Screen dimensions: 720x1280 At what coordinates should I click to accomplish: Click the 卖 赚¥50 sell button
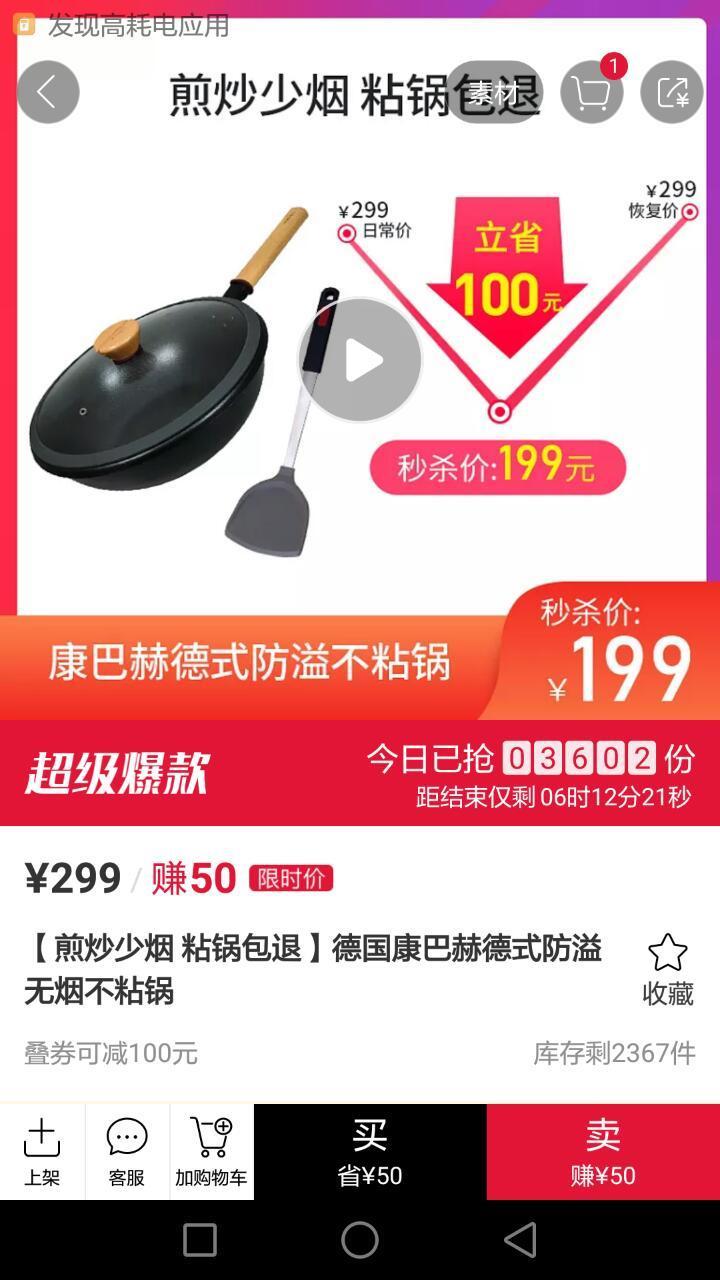click(x=603, y=1150)
